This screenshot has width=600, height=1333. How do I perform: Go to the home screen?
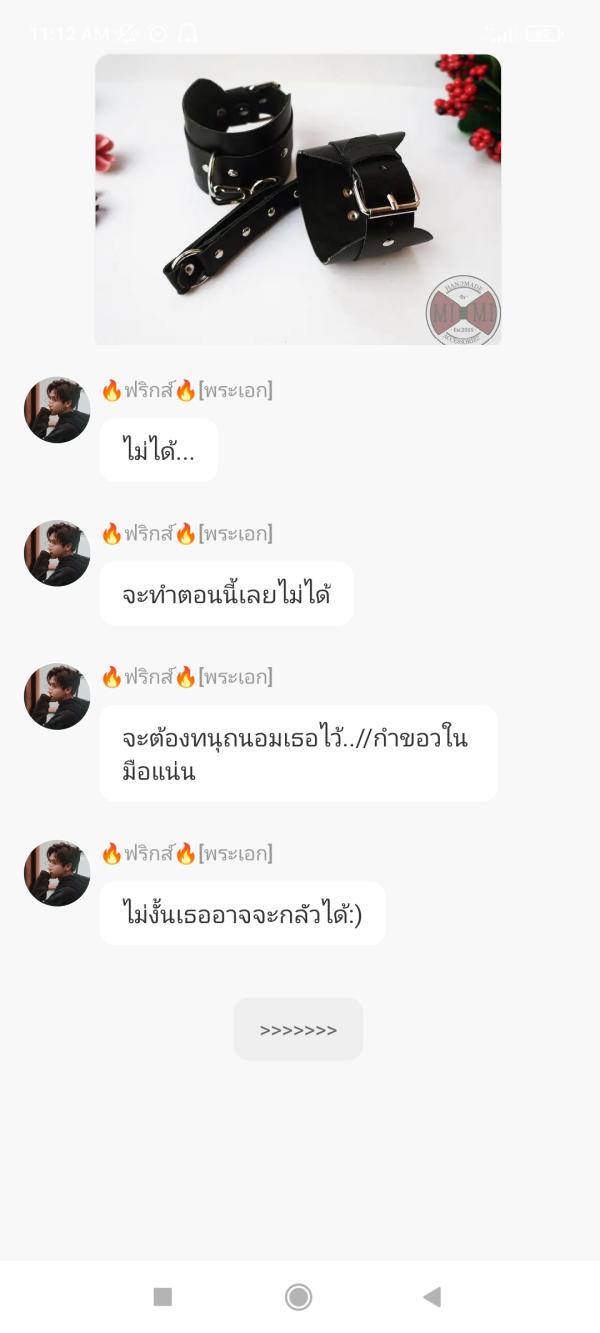pyautogui.click(x=298, y=1297)
